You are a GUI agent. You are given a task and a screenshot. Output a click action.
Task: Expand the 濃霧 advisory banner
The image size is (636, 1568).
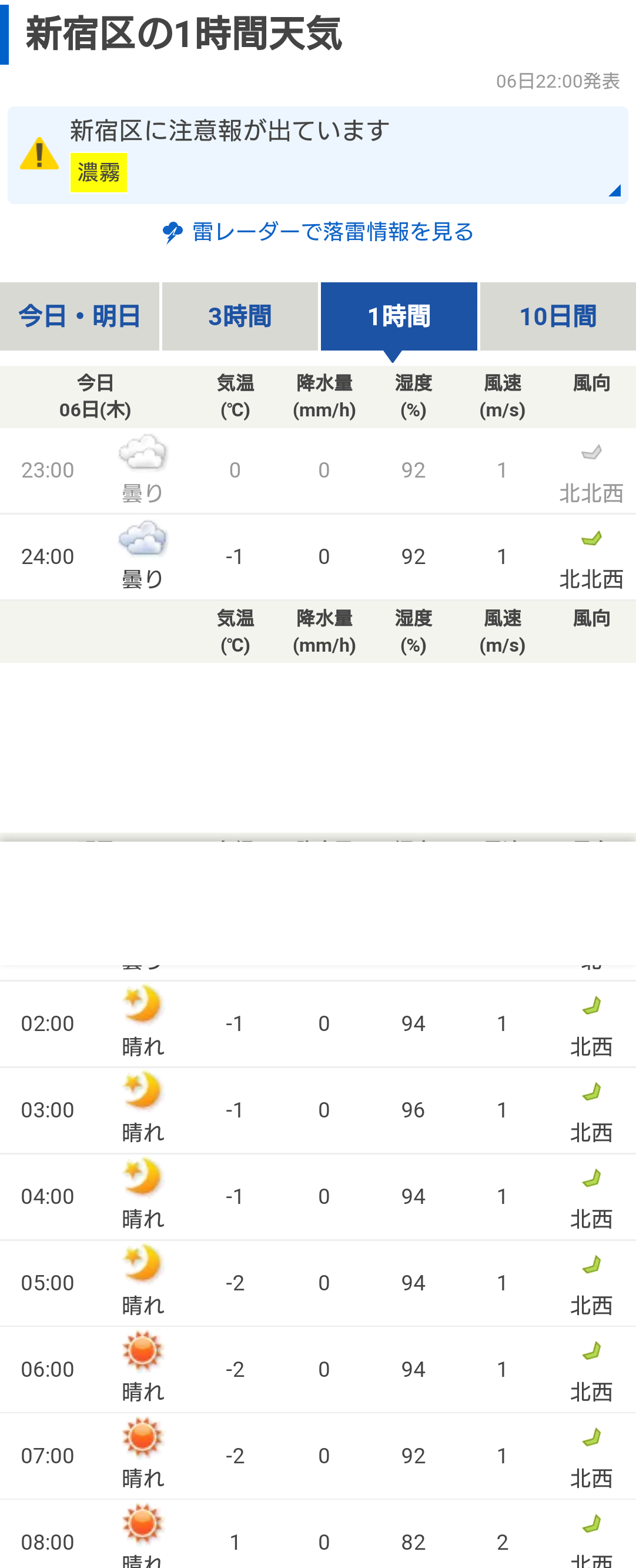pos(614,191)
